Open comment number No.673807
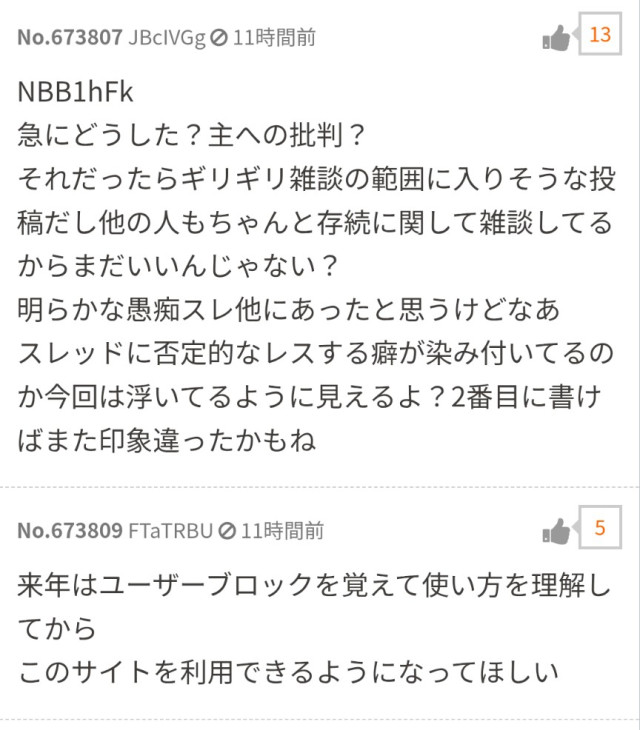The width and height of the screenshot is (640, 730). click(x=70, y=39)
